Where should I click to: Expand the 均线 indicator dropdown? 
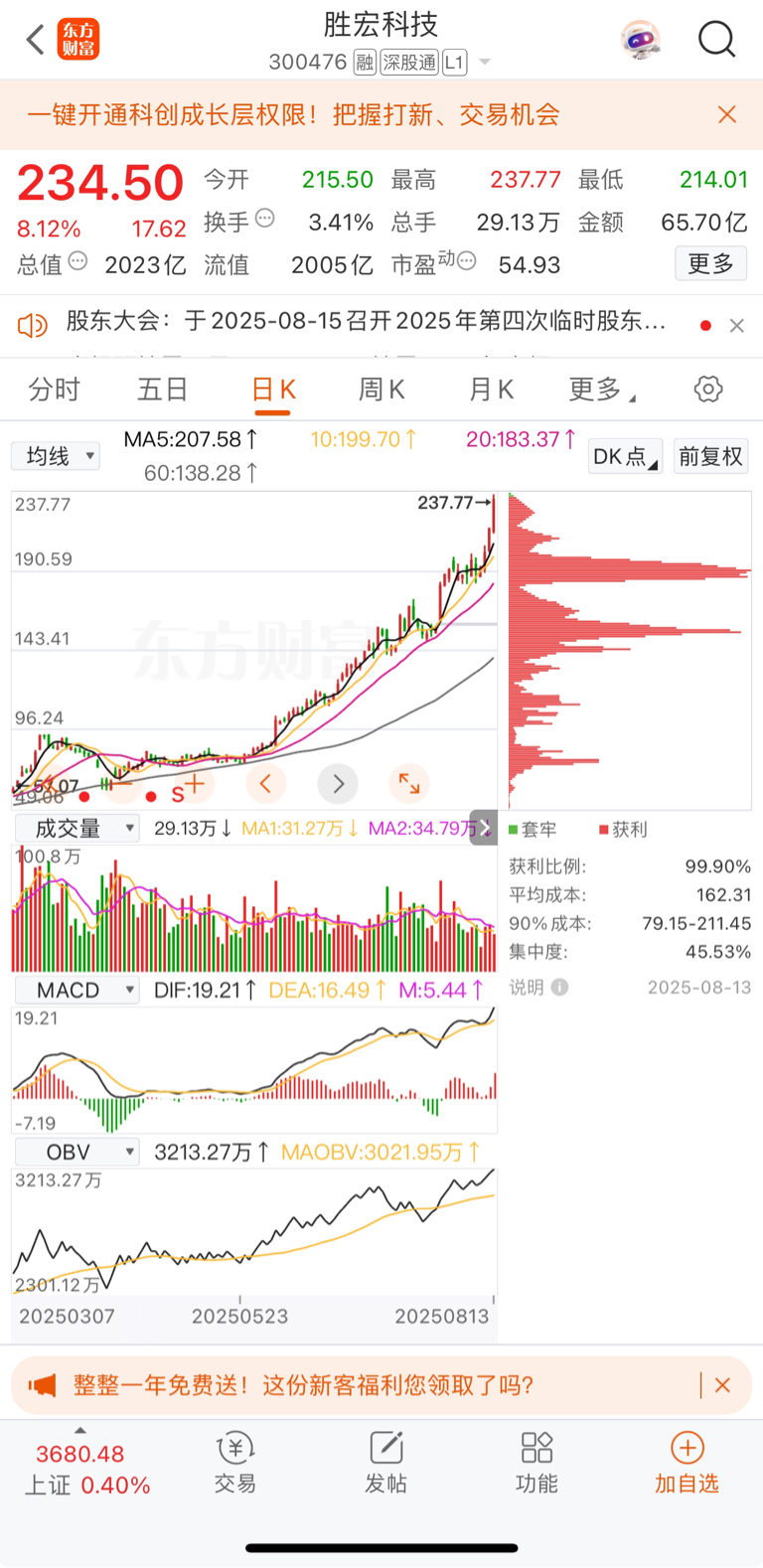pyautogui.click(x=56, y=456)
